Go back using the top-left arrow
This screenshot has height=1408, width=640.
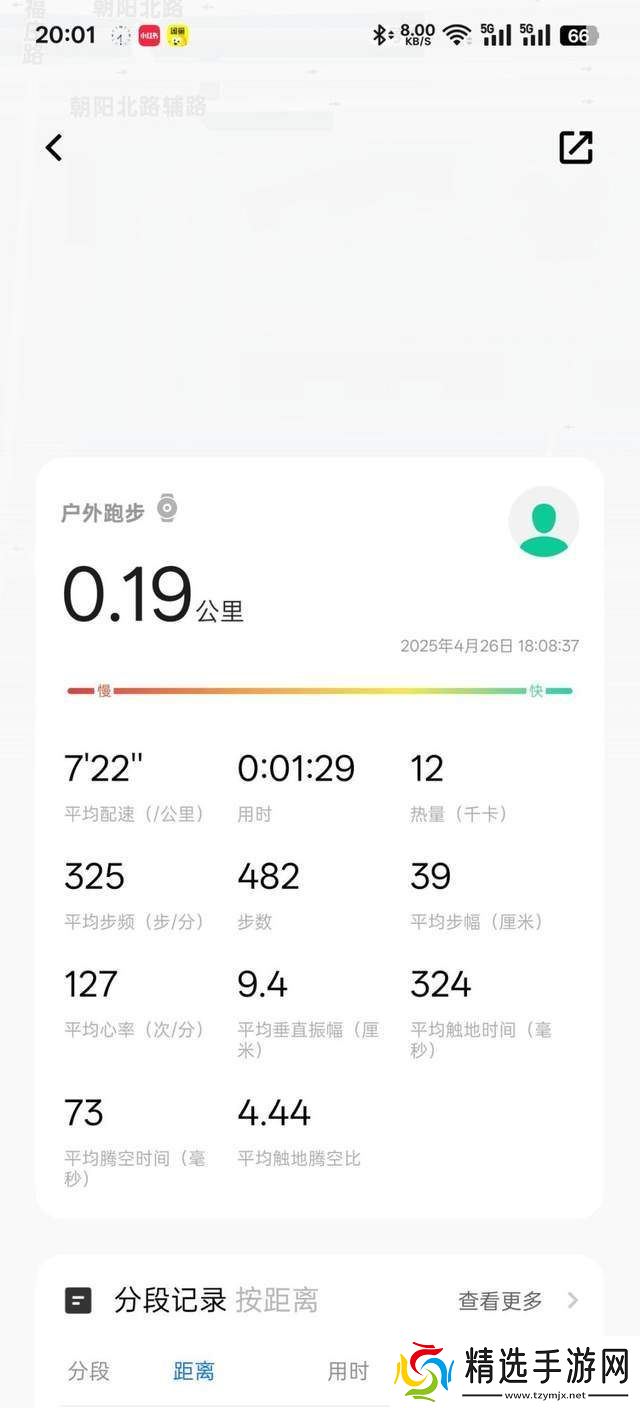(54, 148)
